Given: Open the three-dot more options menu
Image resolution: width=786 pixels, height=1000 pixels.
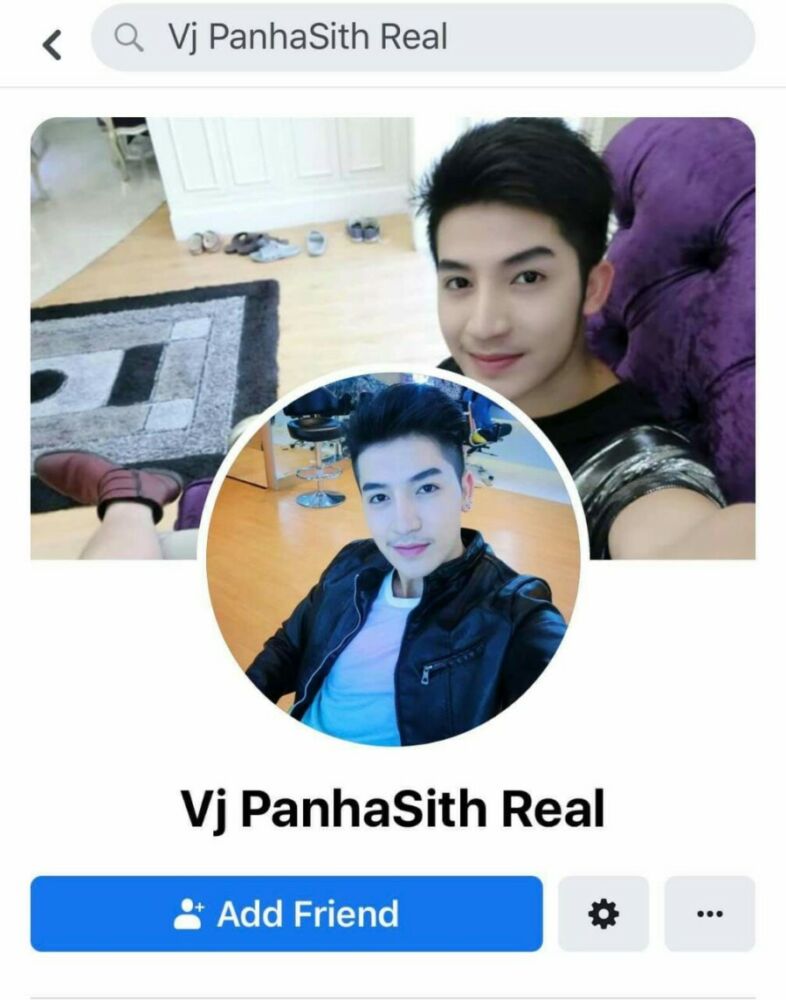Looking at the screenshot, I should click(x=709, y=914).
